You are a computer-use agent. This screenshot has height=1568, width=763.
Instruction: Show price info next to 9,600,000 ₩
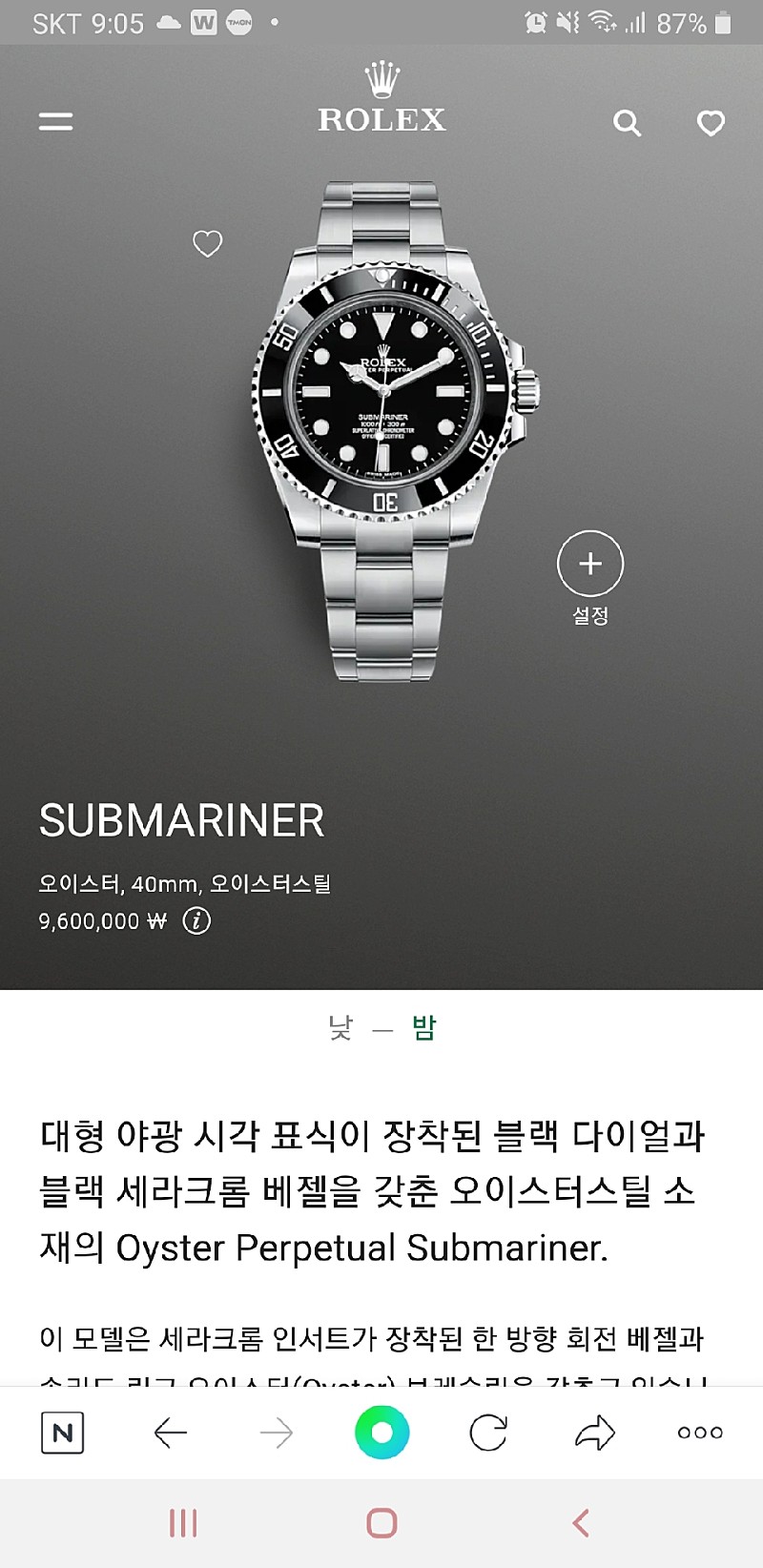point(196,921)
